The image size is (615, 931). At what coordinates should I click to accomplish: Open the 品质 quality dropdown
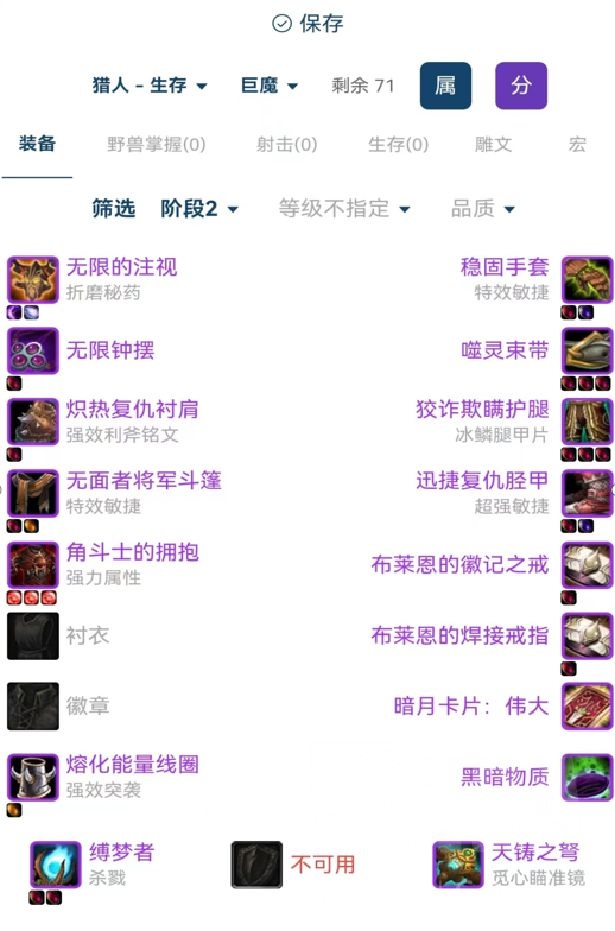[483, 209]
